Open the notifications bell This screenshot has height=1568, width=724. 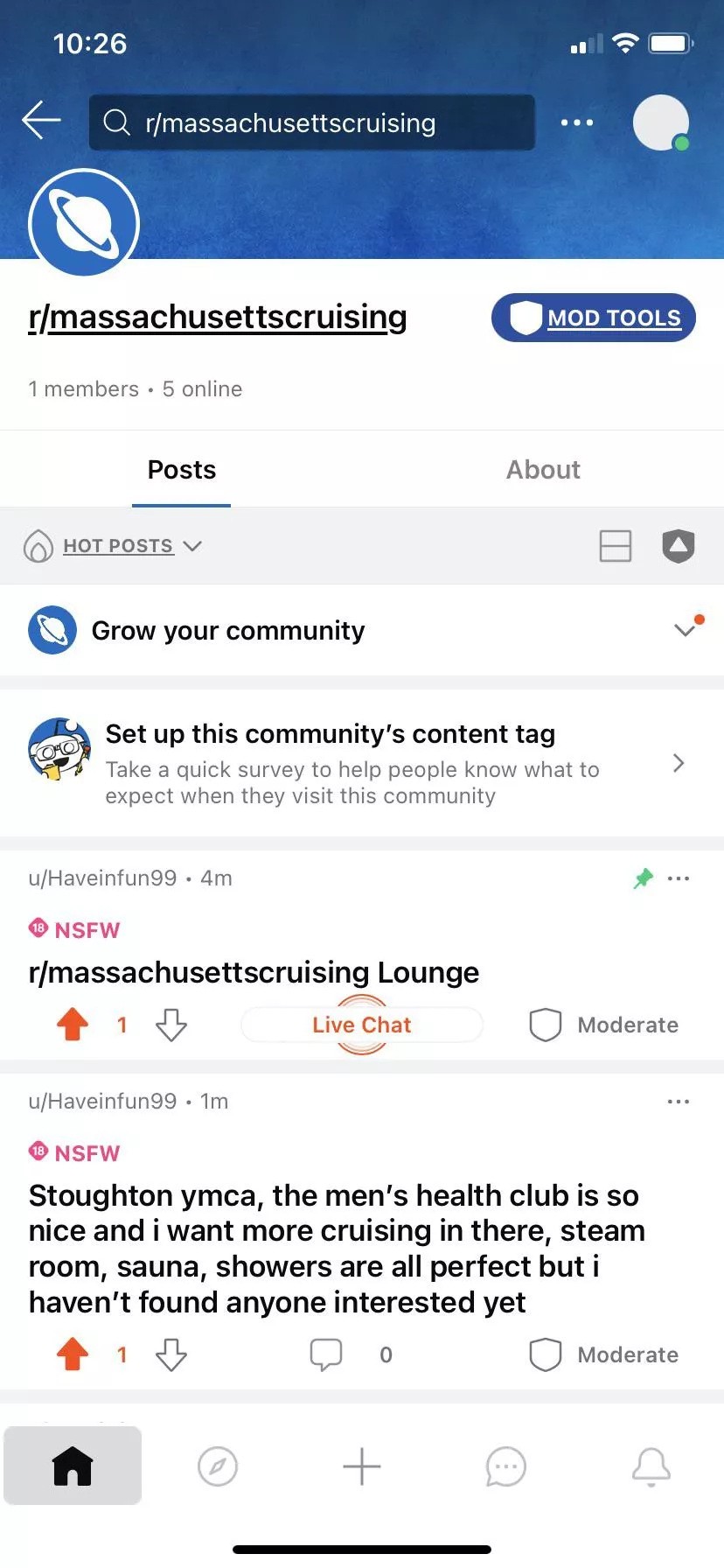[x=651, y=1466]
